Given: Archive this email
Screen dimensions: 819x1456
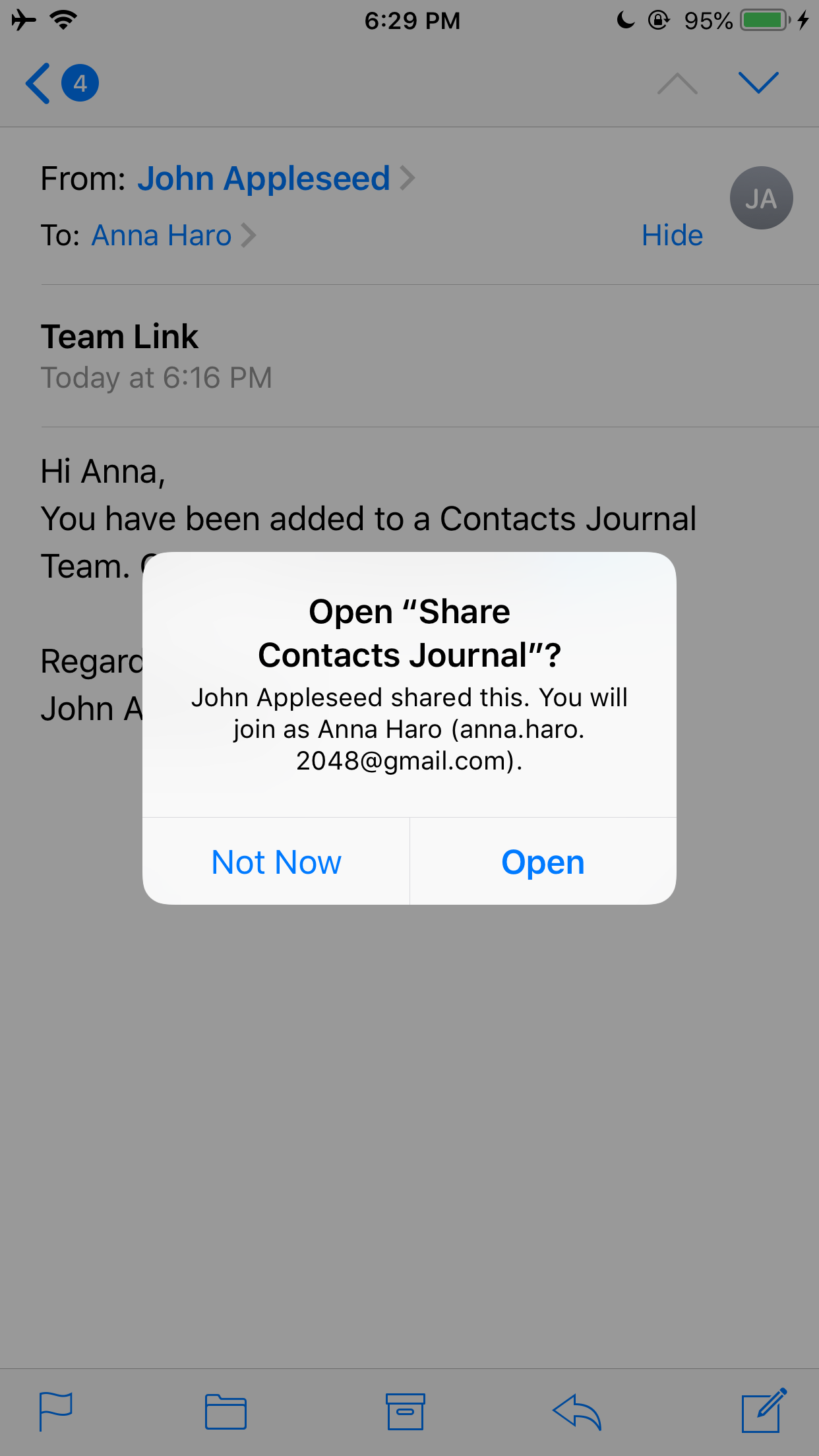Looking at the screenshot, I should (405, 1411).
